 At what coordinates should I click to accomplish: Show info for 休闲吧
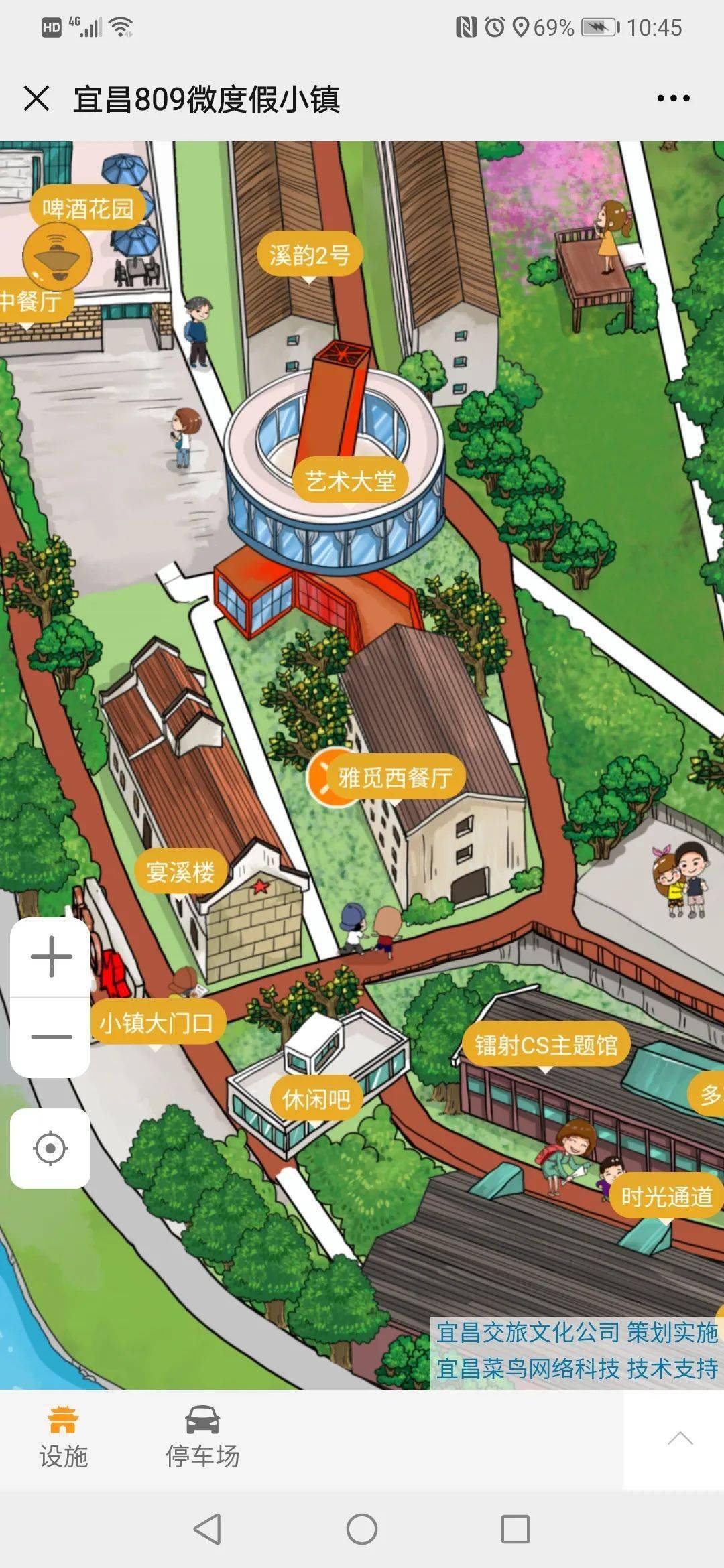click(x=316, y=1100)
